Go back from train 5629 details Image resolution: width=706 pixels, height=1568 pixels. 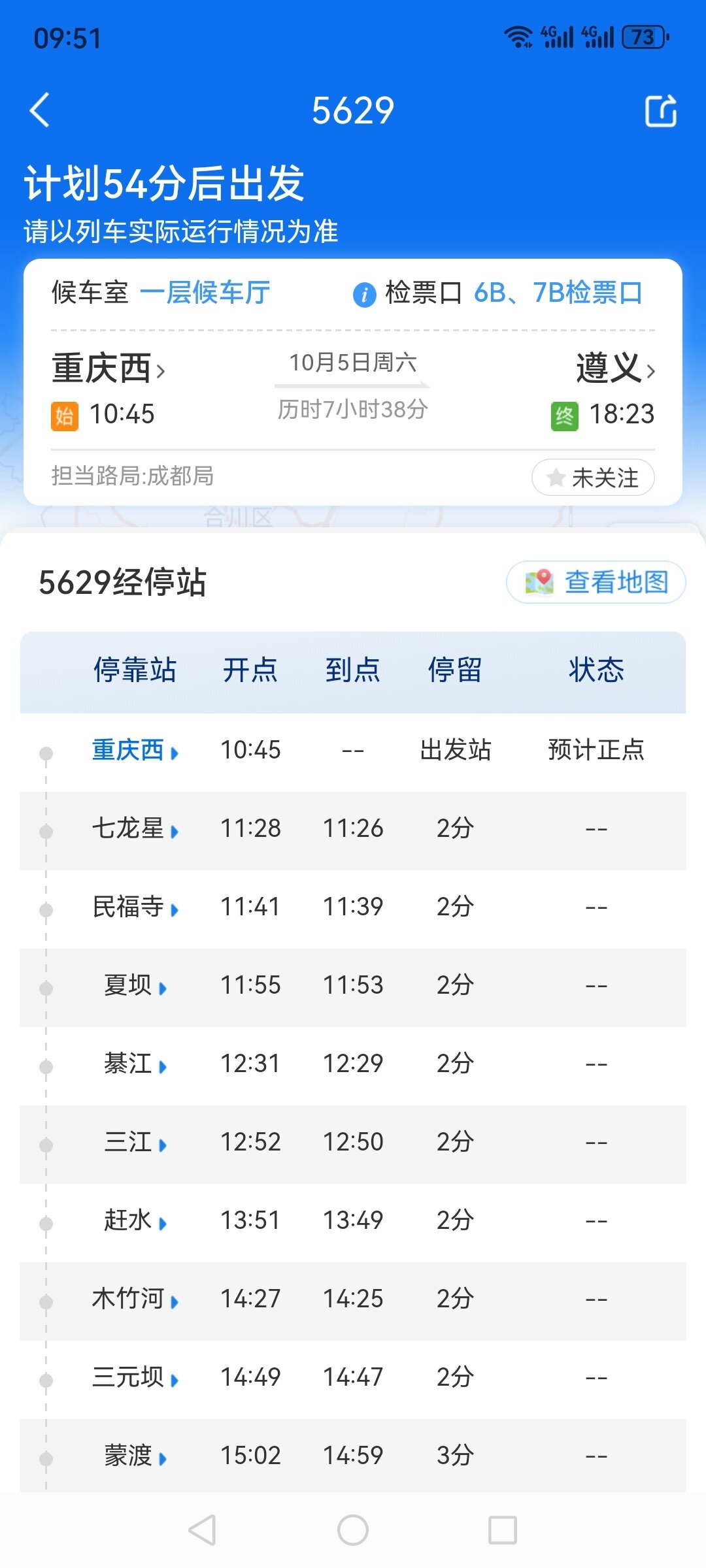(40, 110)
